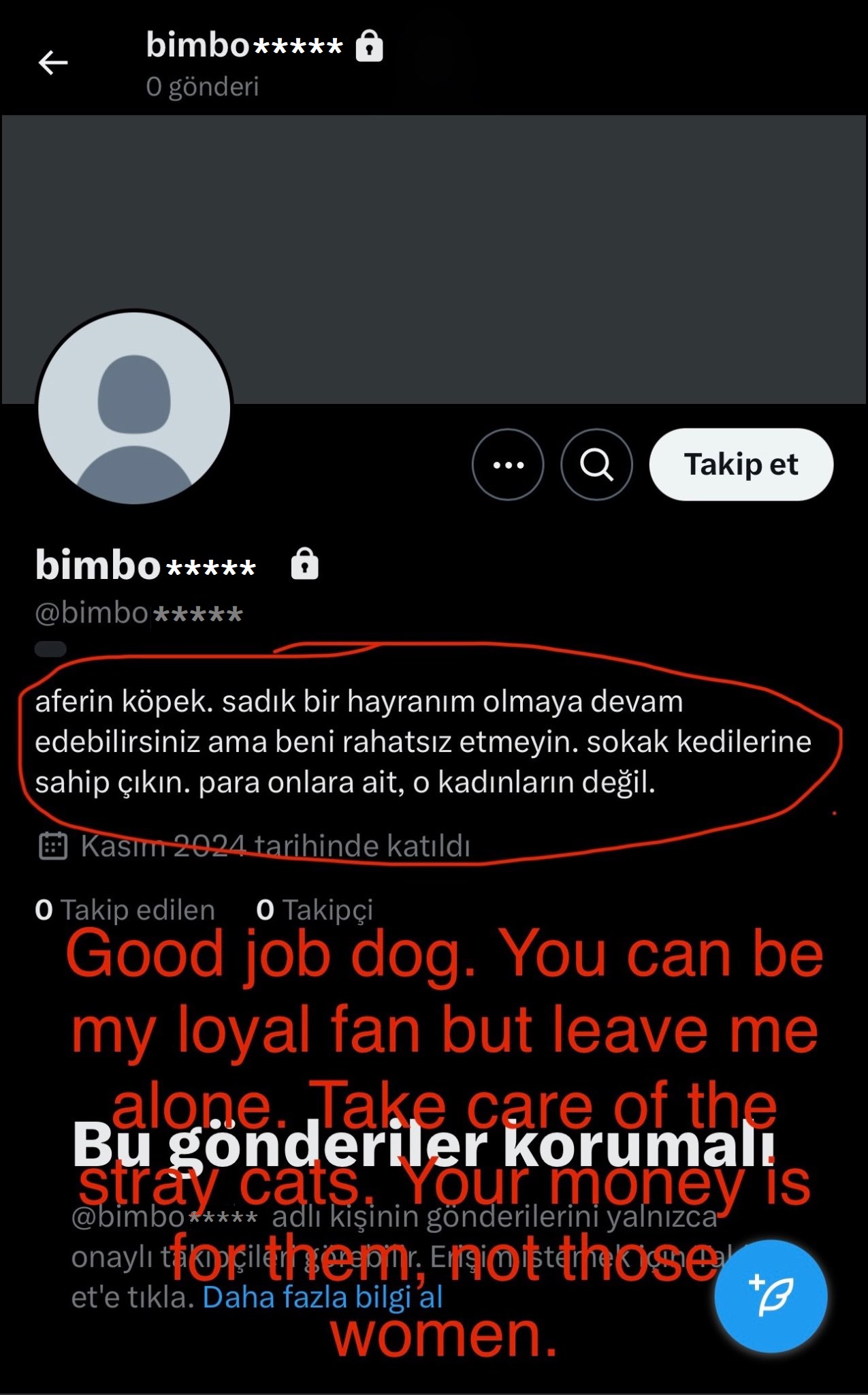
Task: Search this profile's posts
Action: pyautogui.click(x=596, y=465)
